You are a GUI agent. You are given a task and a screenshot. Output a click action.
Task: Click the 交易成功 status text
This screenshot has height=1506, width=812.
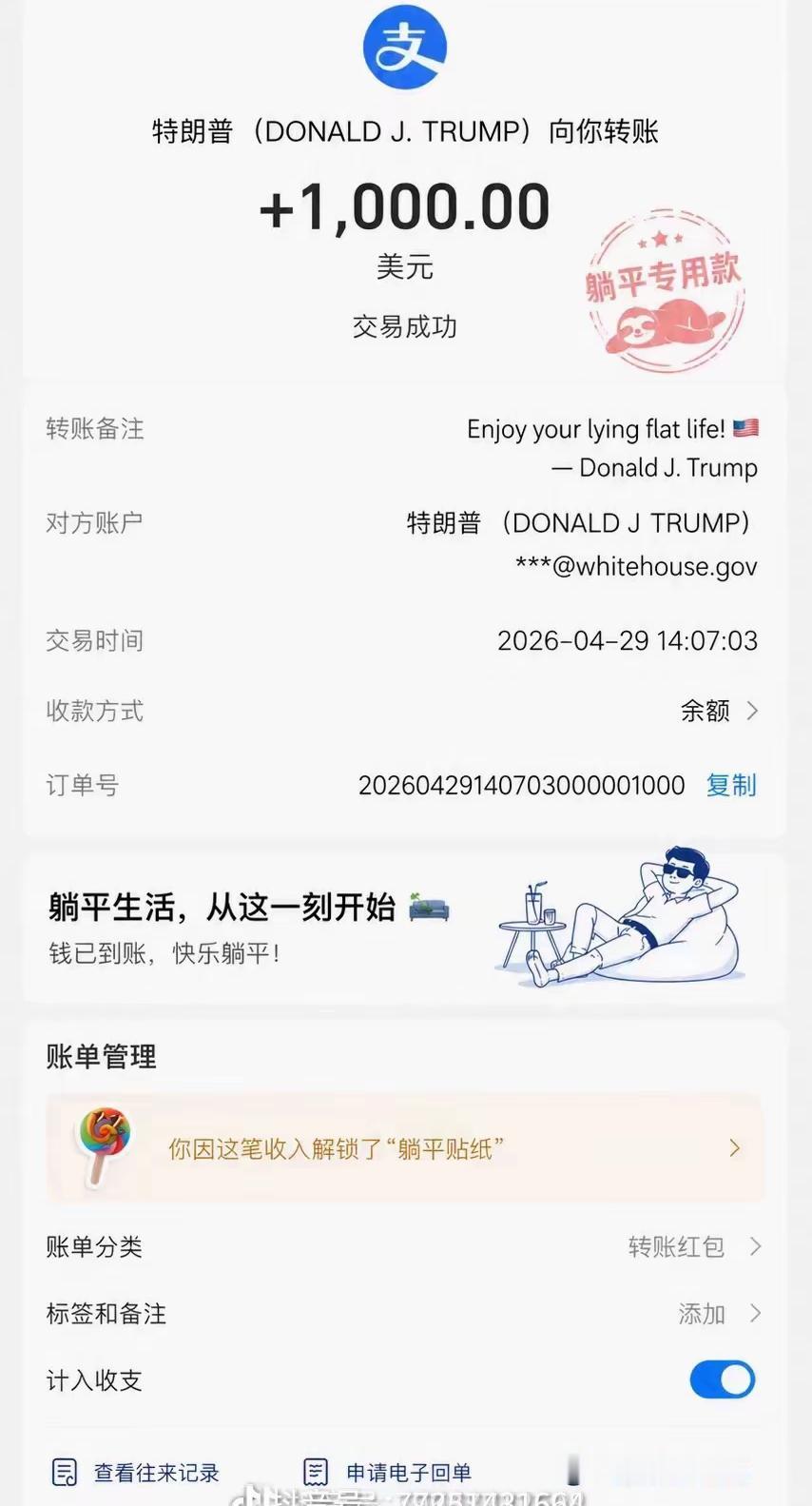click(405, 326)
